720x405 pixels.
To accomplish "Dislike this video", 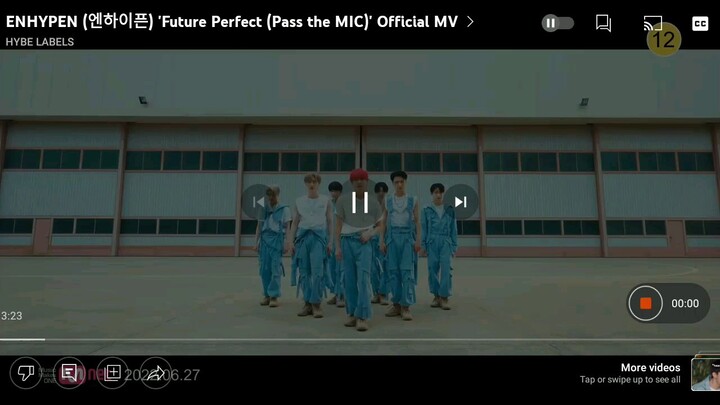I will [x=25, y=373].
